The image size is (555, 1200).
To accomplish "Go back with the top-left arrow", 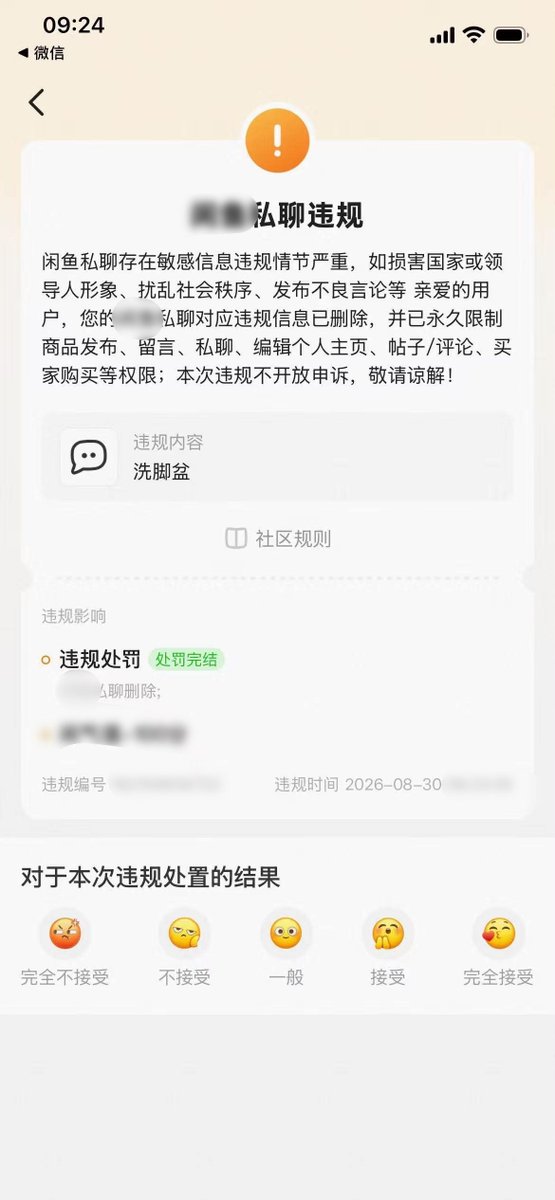I will coord(37,102).
